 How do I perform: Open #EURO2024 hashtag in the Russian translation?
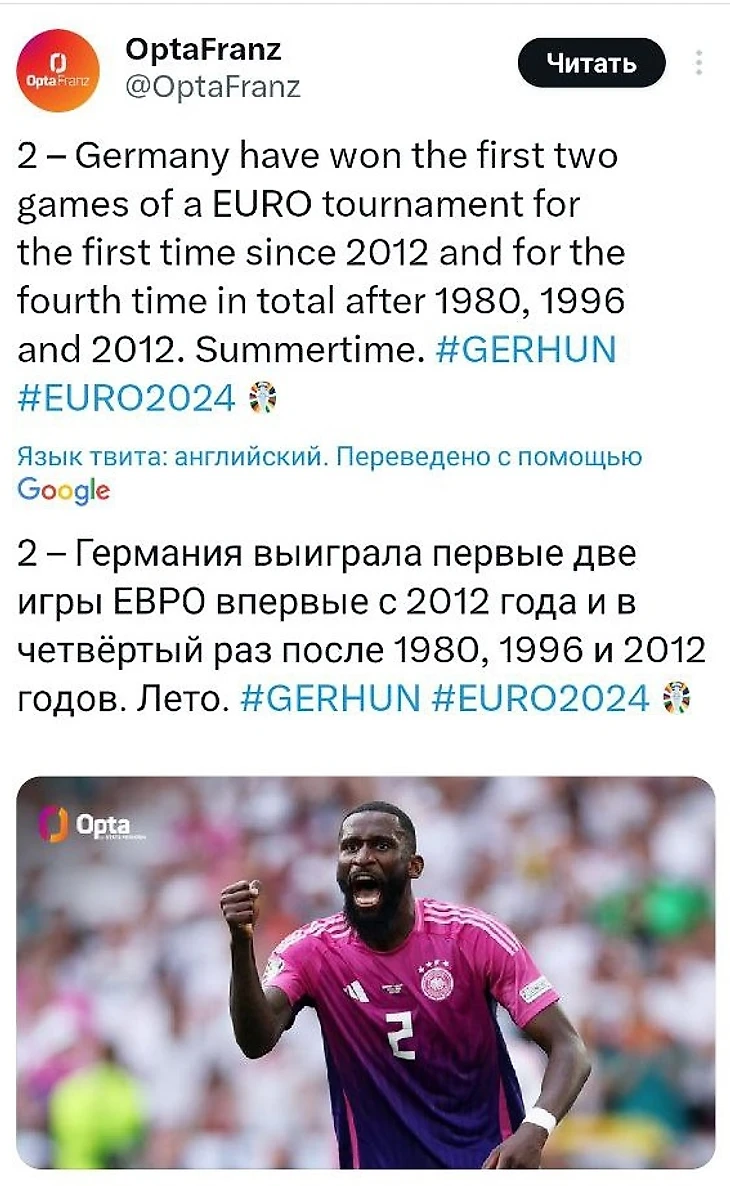(541, 697)
